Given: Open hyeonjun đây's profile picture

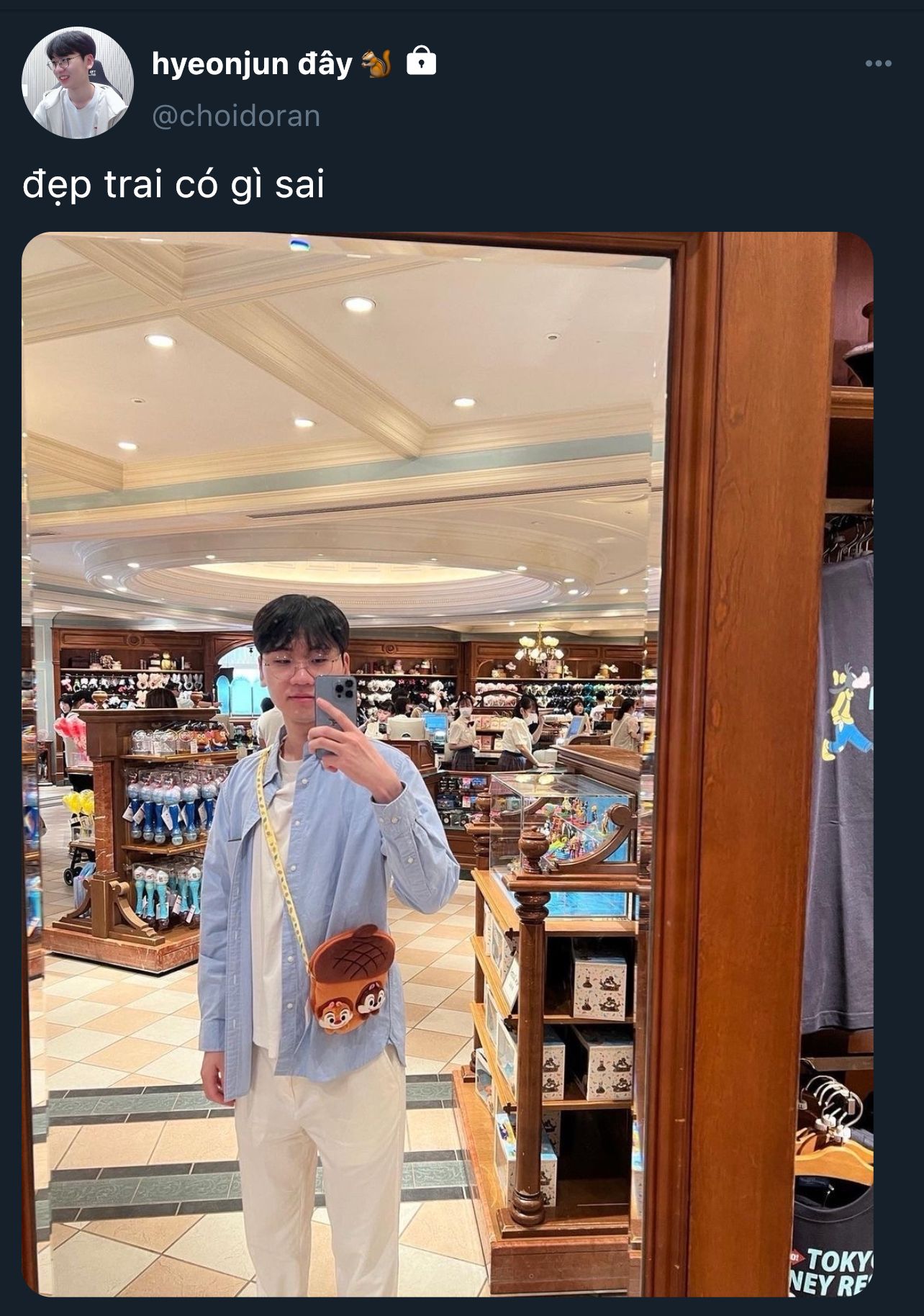Looking at the screenshot, I should [78, 83].
